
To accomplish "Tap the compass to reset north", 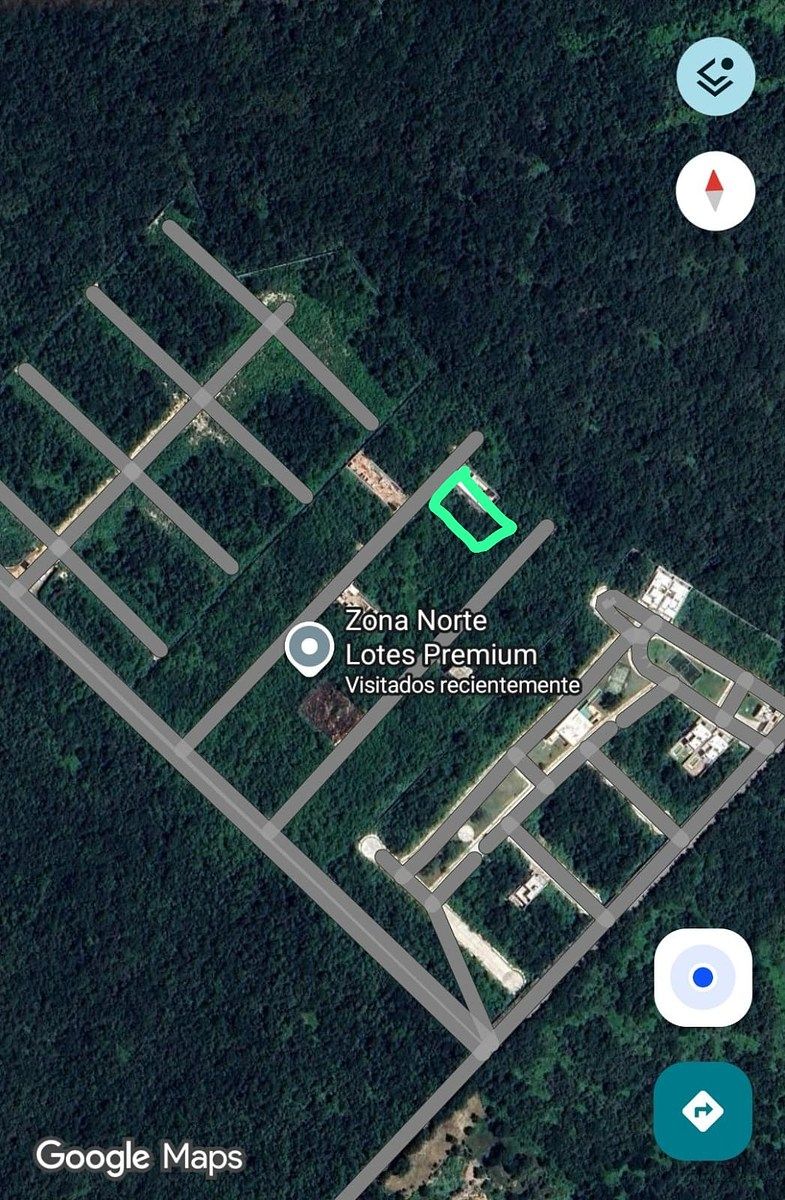I will [715, 190].
